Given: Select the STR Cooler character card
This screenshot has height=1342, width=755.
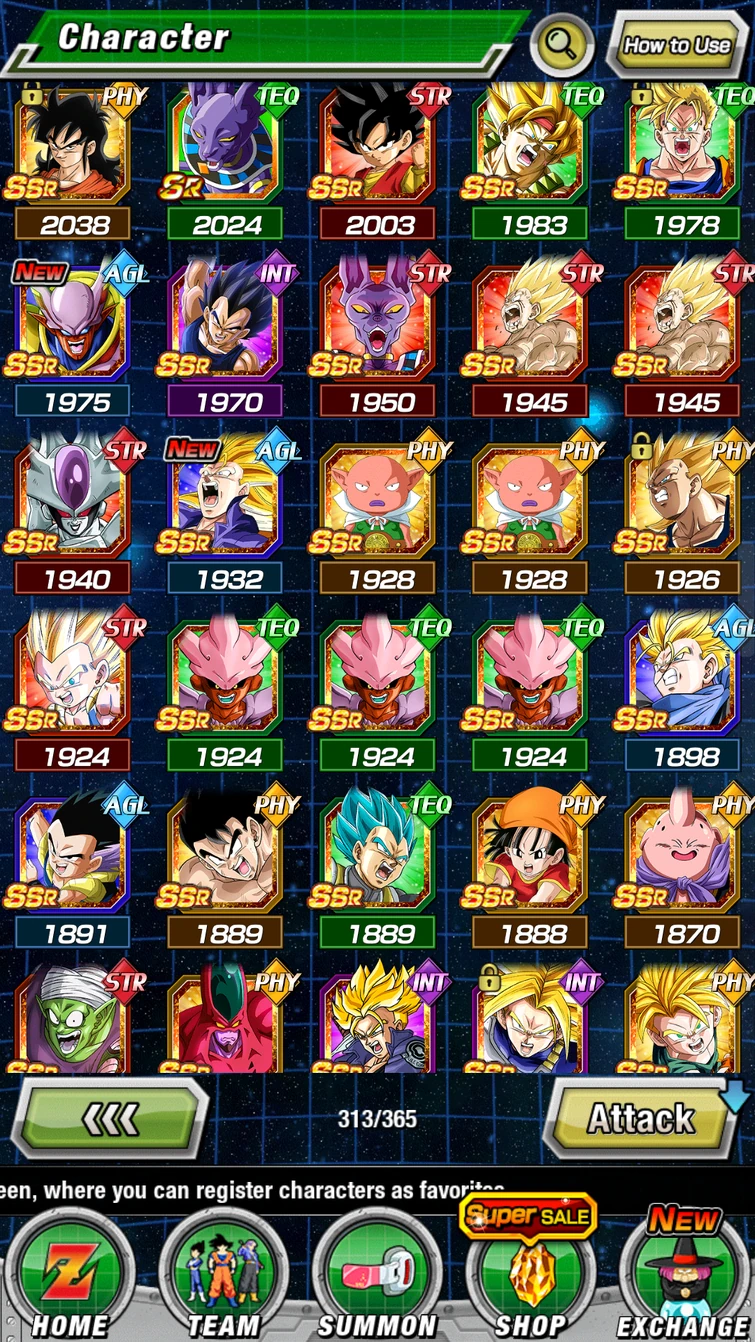Looking at the screenshot, I should (x=70, y=500).
